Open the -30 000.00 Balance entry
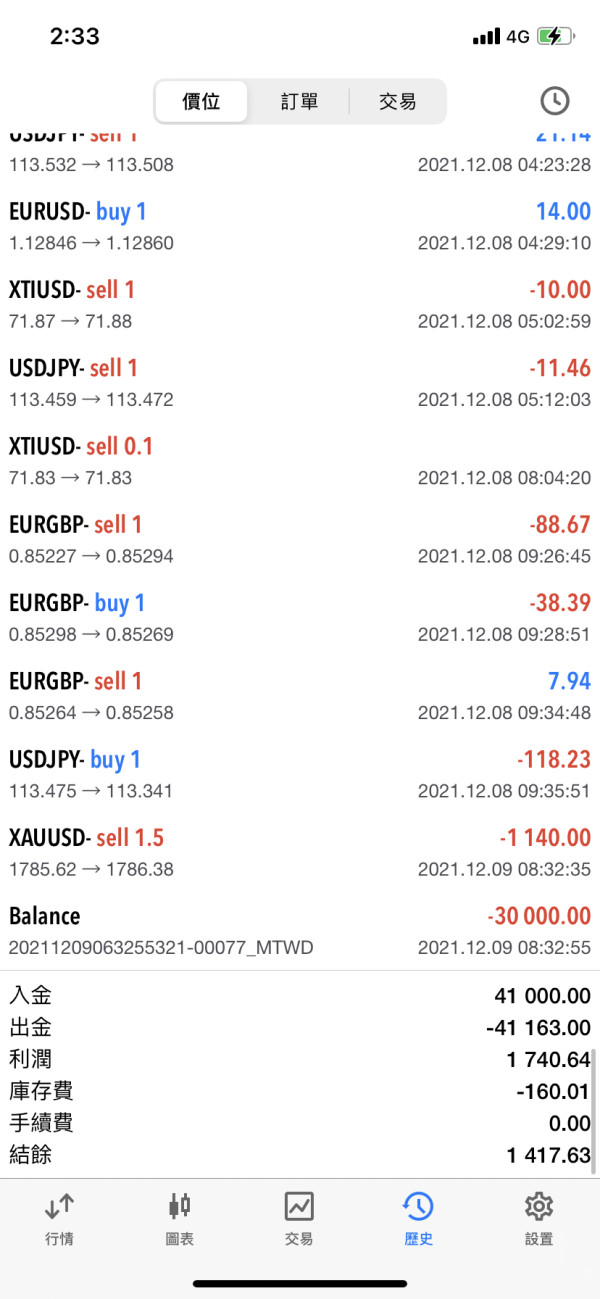 [x=300, y=931]
